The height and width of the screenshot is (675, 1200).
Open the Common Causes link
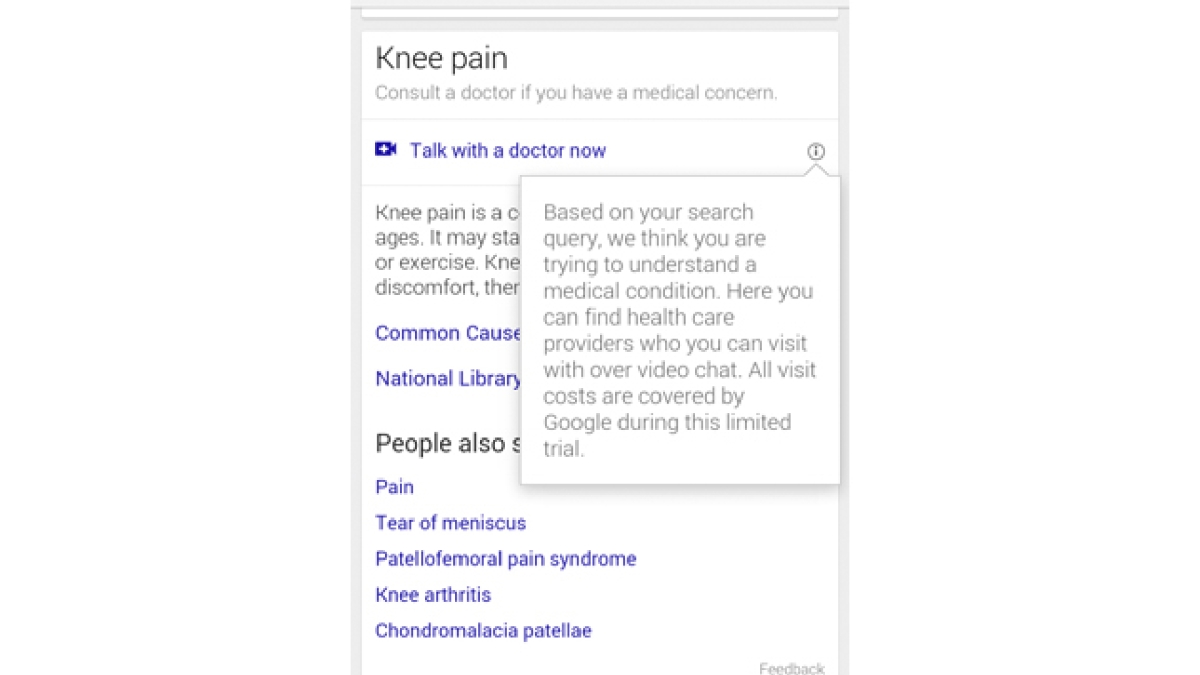447,333
